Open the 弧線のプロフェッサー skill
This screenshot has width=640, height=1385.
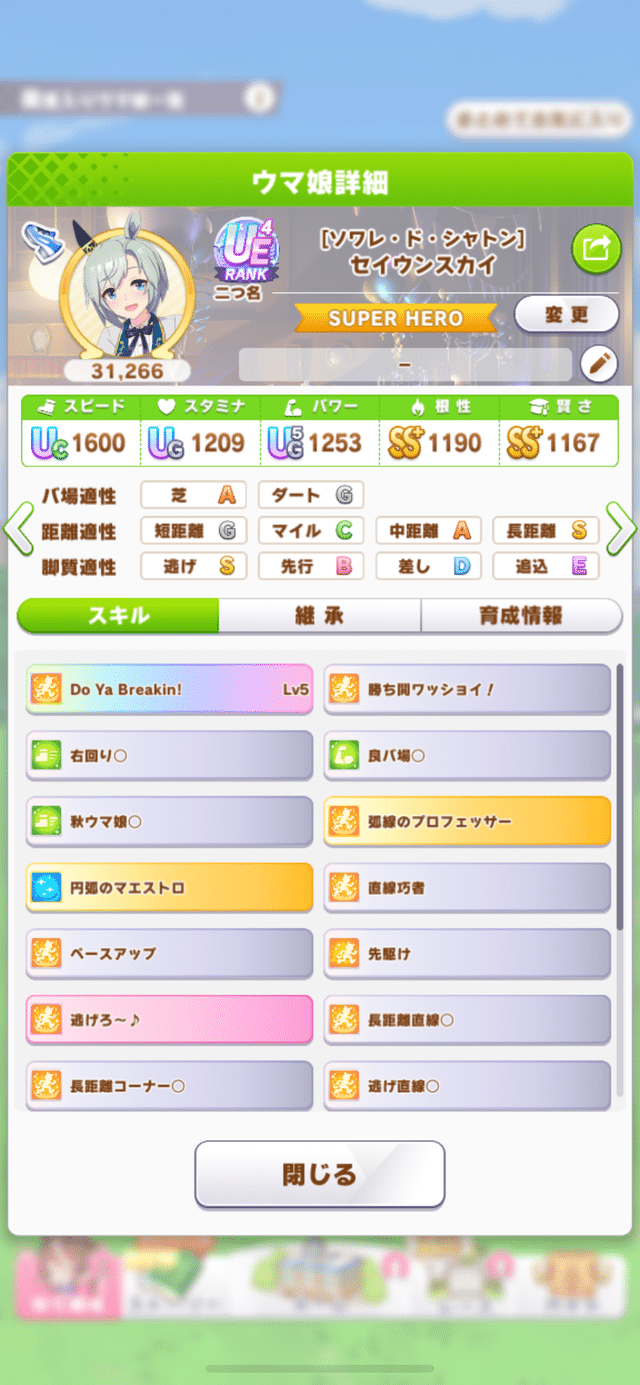467,821
